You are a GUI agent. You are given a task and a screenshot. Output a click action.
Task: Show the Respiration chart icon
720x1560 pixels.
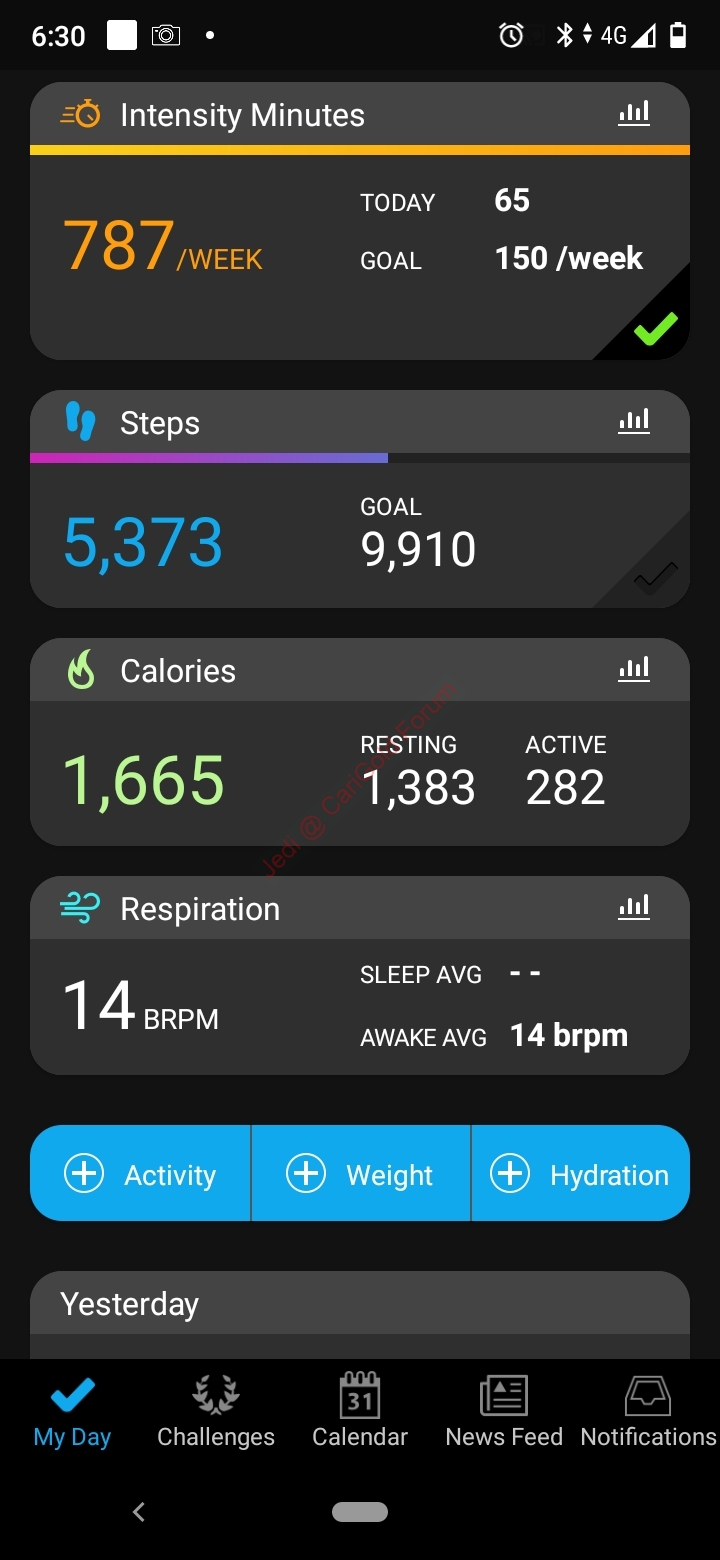[634, 907]
